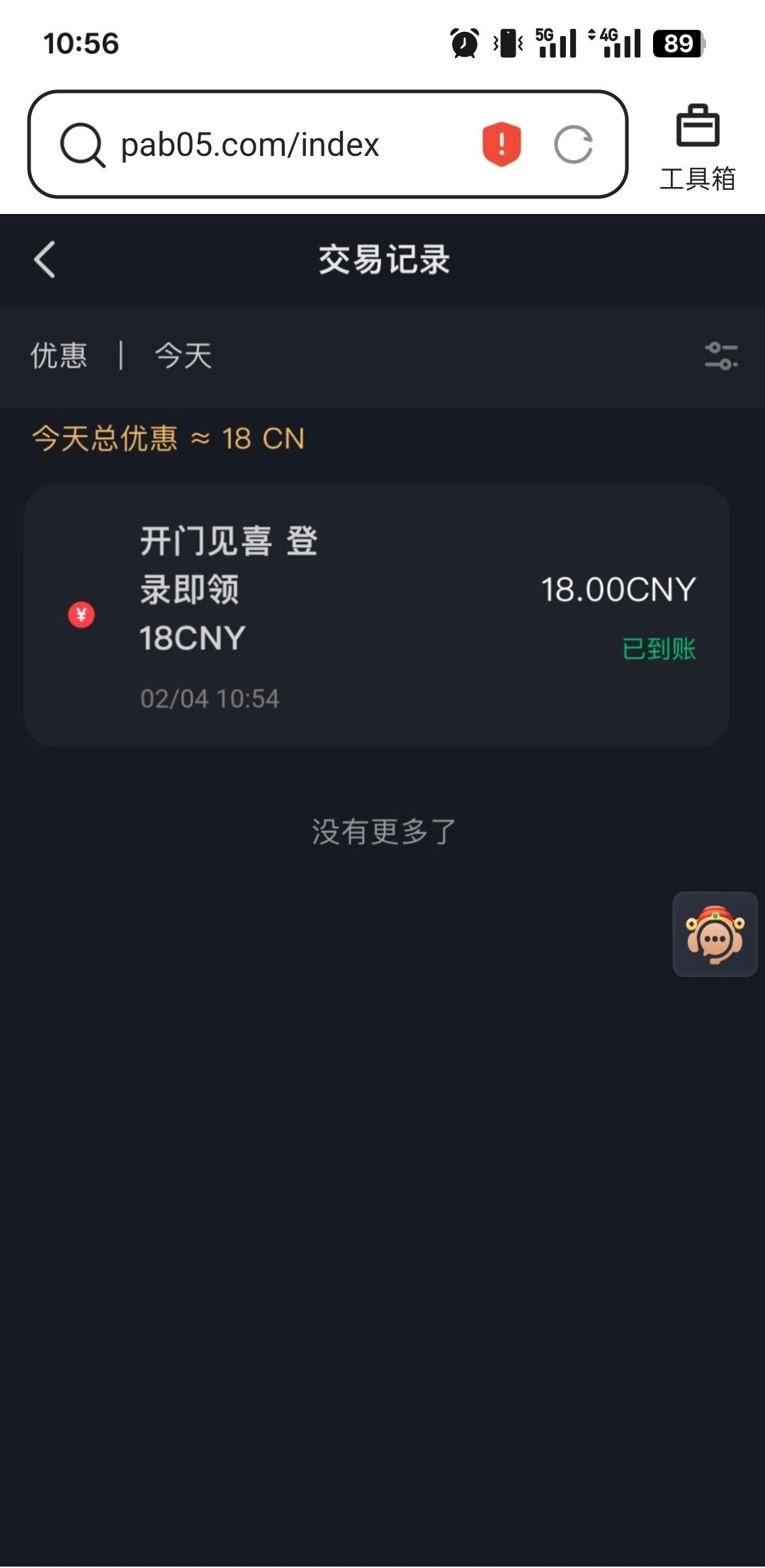
Task: View the red security warning shield
Action: point(501,144)
